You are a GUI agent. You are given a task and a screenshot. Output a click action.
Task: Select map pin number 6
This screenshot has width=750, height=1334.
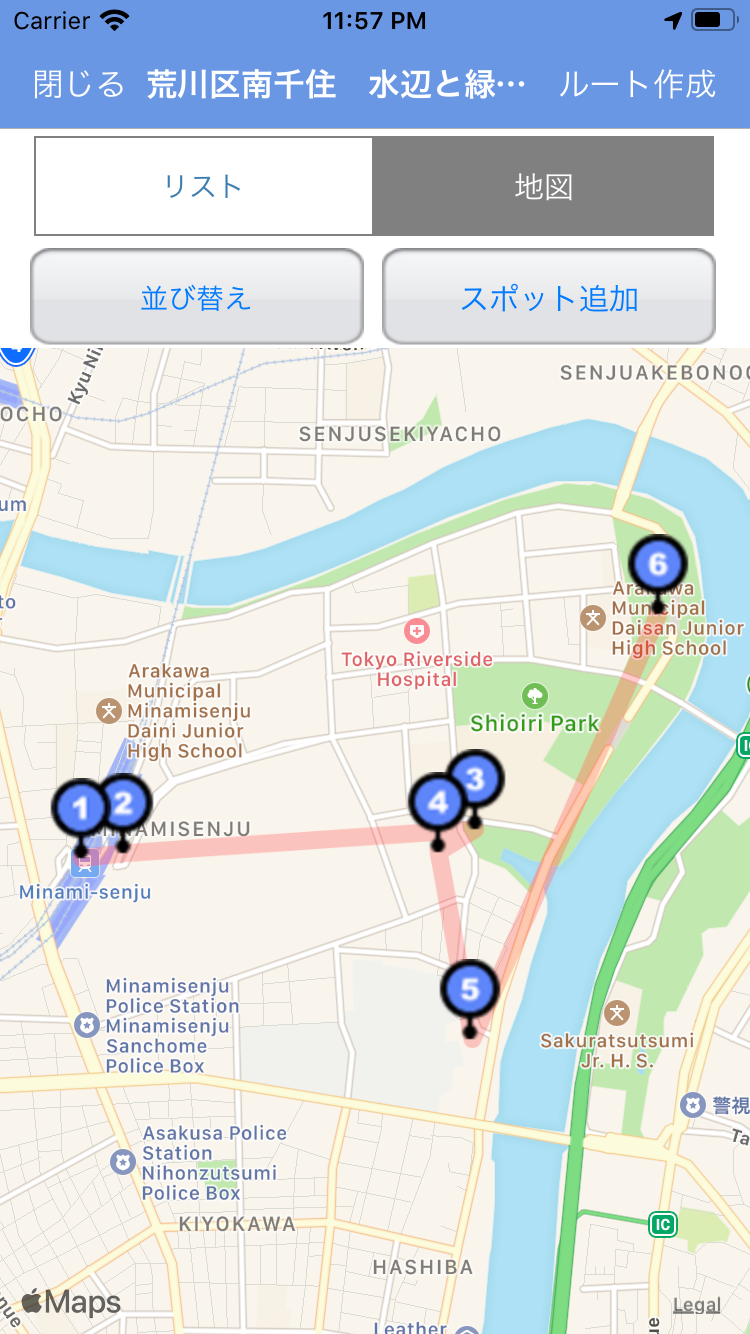(x=657, y=565)
